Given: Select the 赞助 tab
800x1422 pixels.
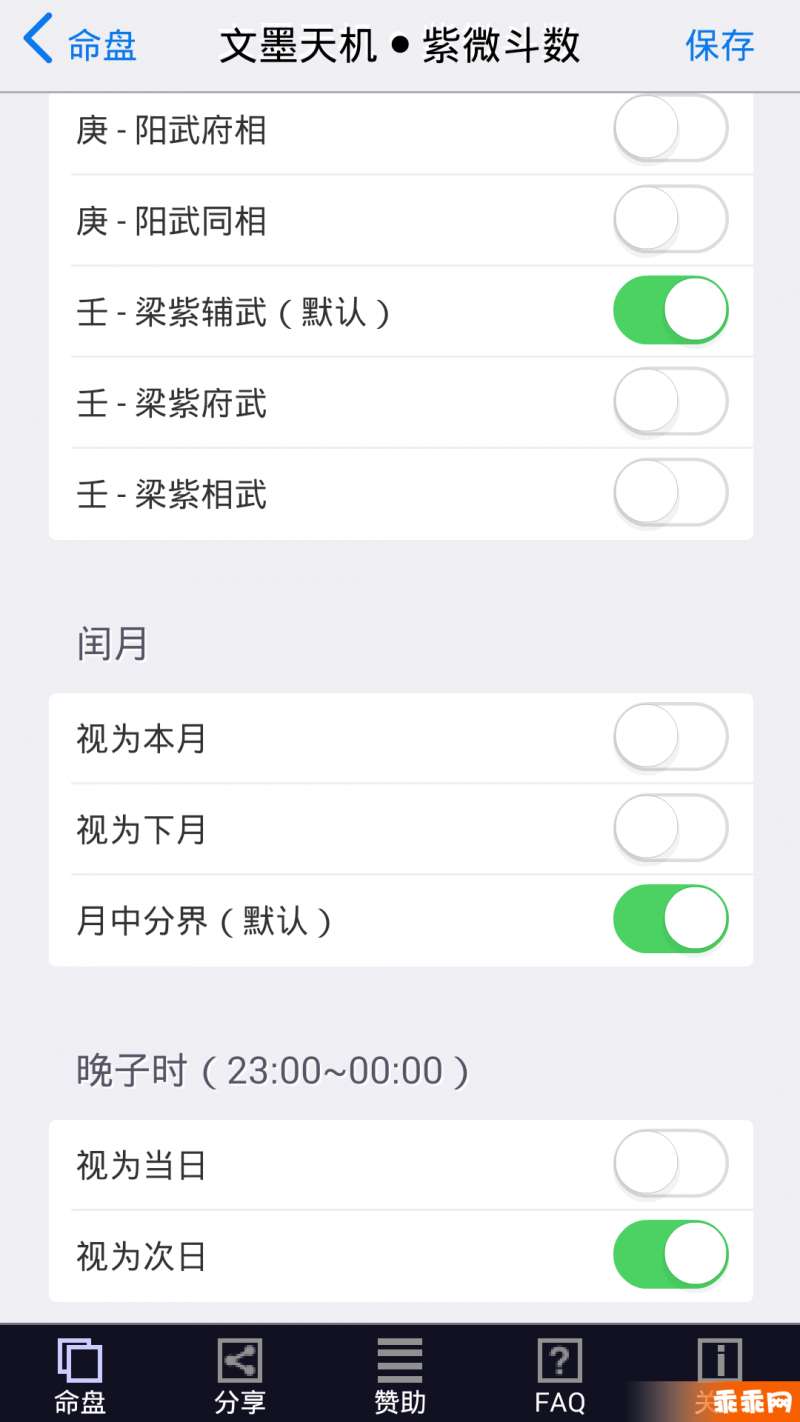Looking at the screenshot, I should [x=400, y=1375].
